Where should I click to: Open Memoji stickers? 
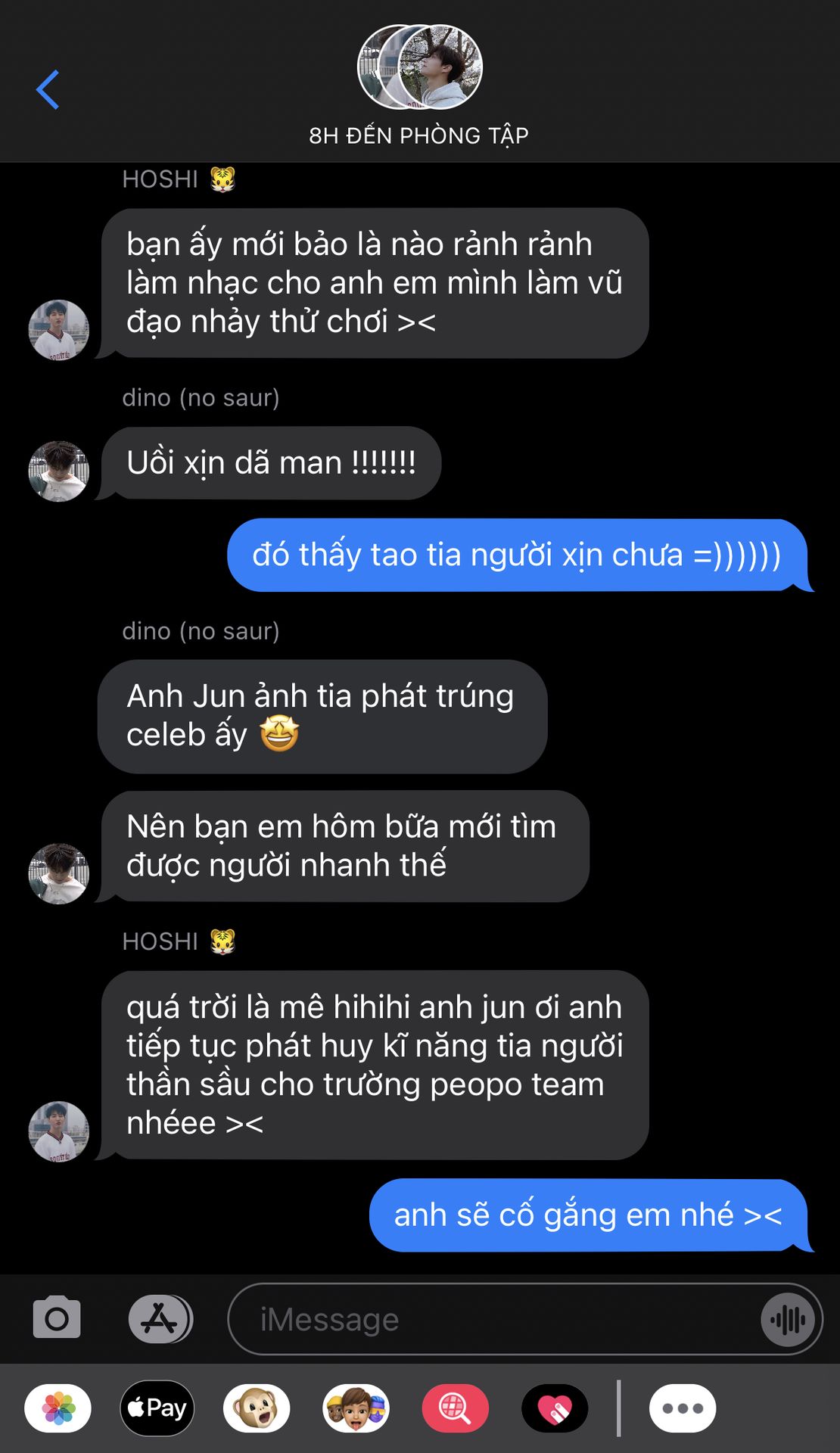356,1408
